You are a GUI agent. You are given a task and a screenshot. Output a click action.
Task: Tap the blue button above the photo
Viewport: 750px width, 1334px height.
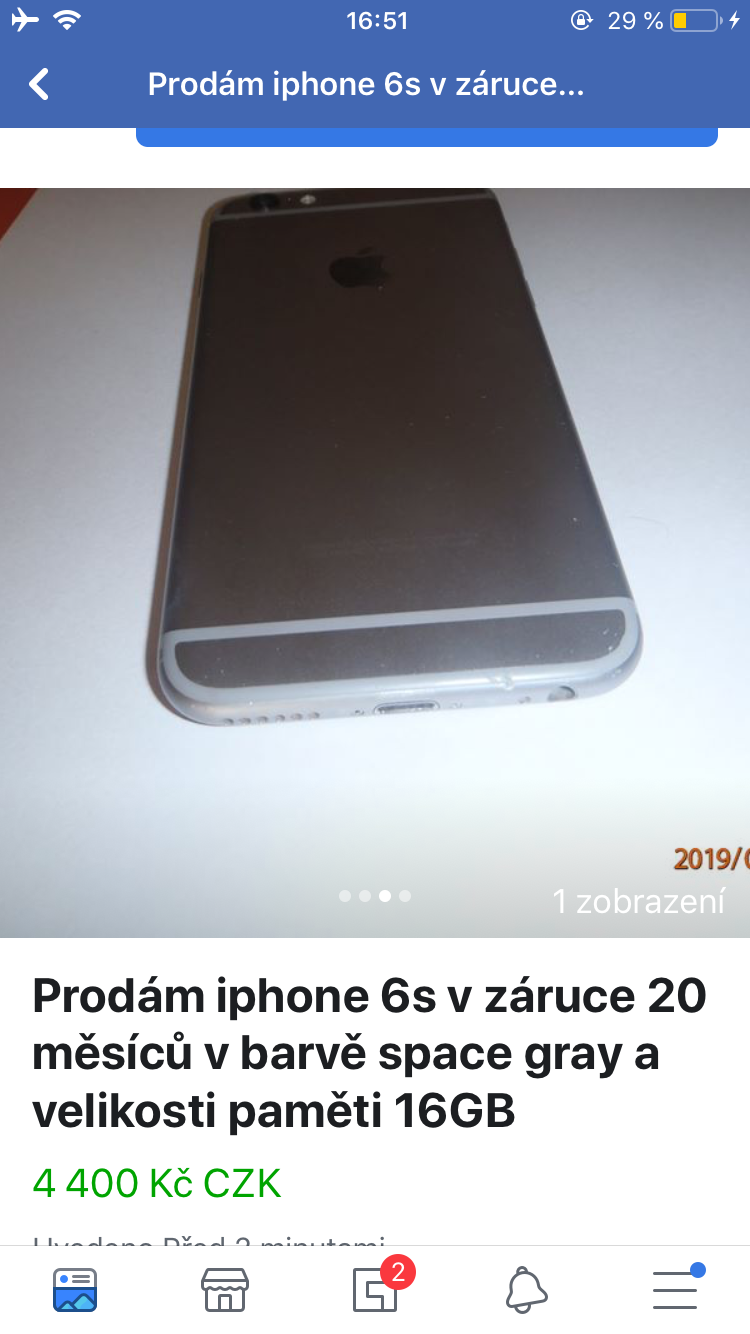tap(427, 137)
